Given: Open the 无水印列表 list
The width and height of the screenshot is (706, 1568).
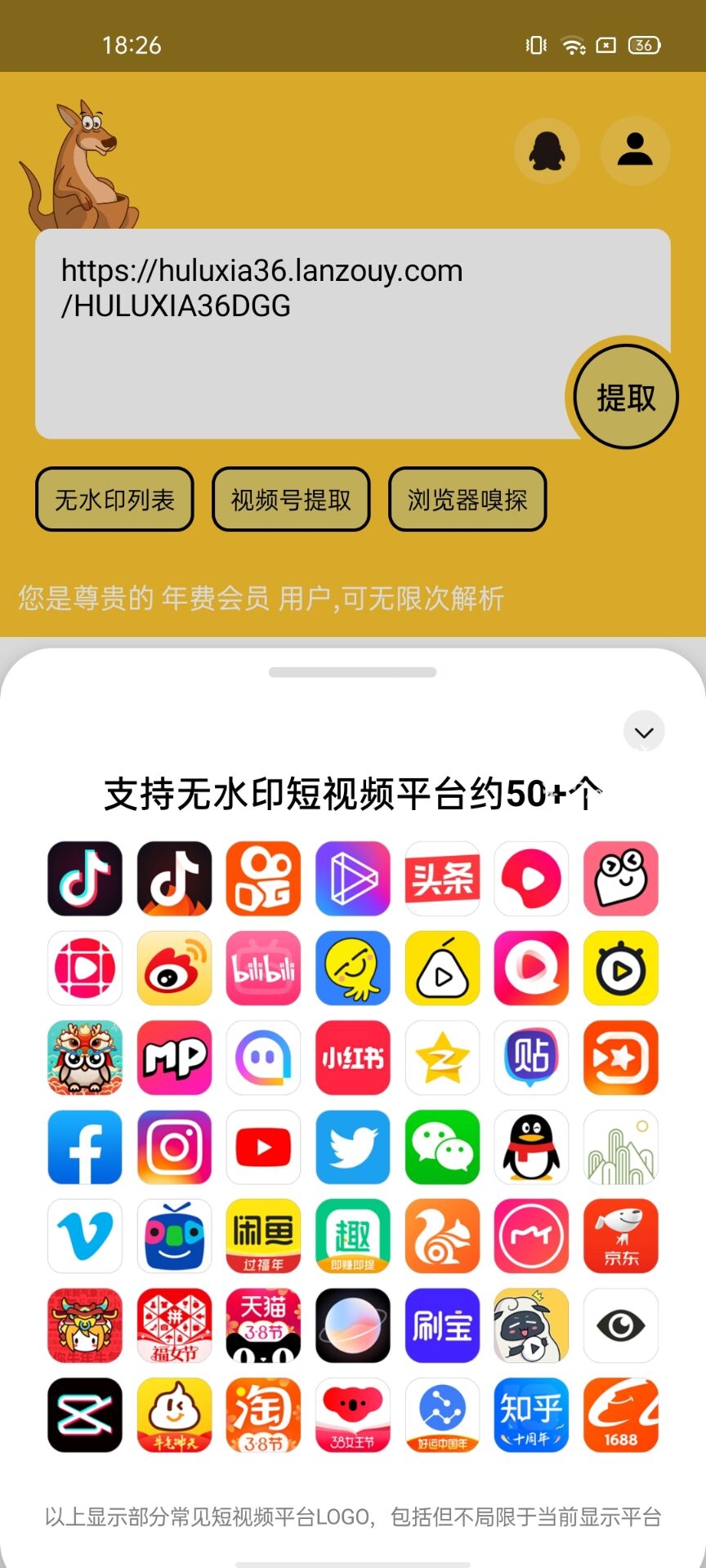Looking at the screenshot, I should coord(114,500).
